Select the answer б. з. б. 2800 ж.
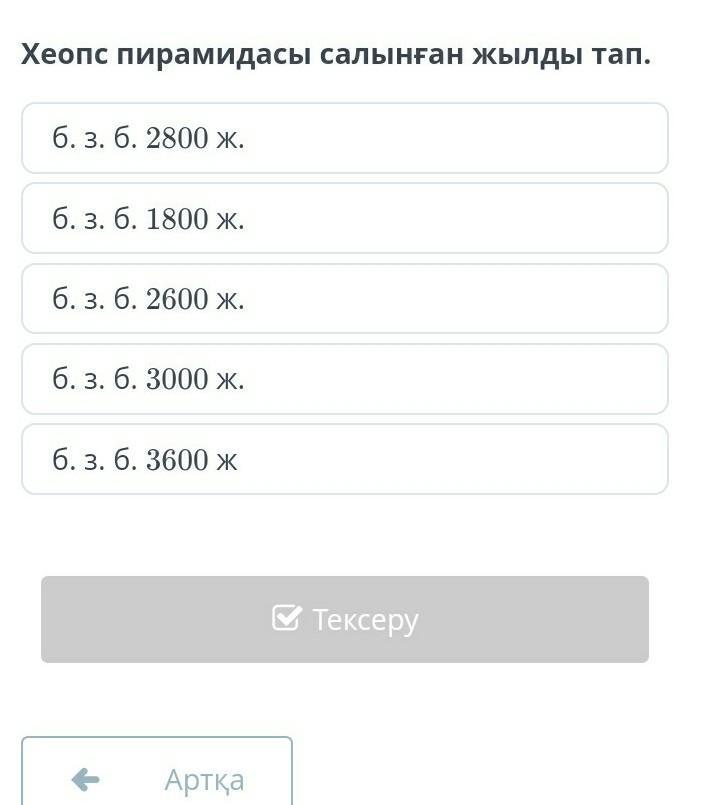 tap(344, 138)
